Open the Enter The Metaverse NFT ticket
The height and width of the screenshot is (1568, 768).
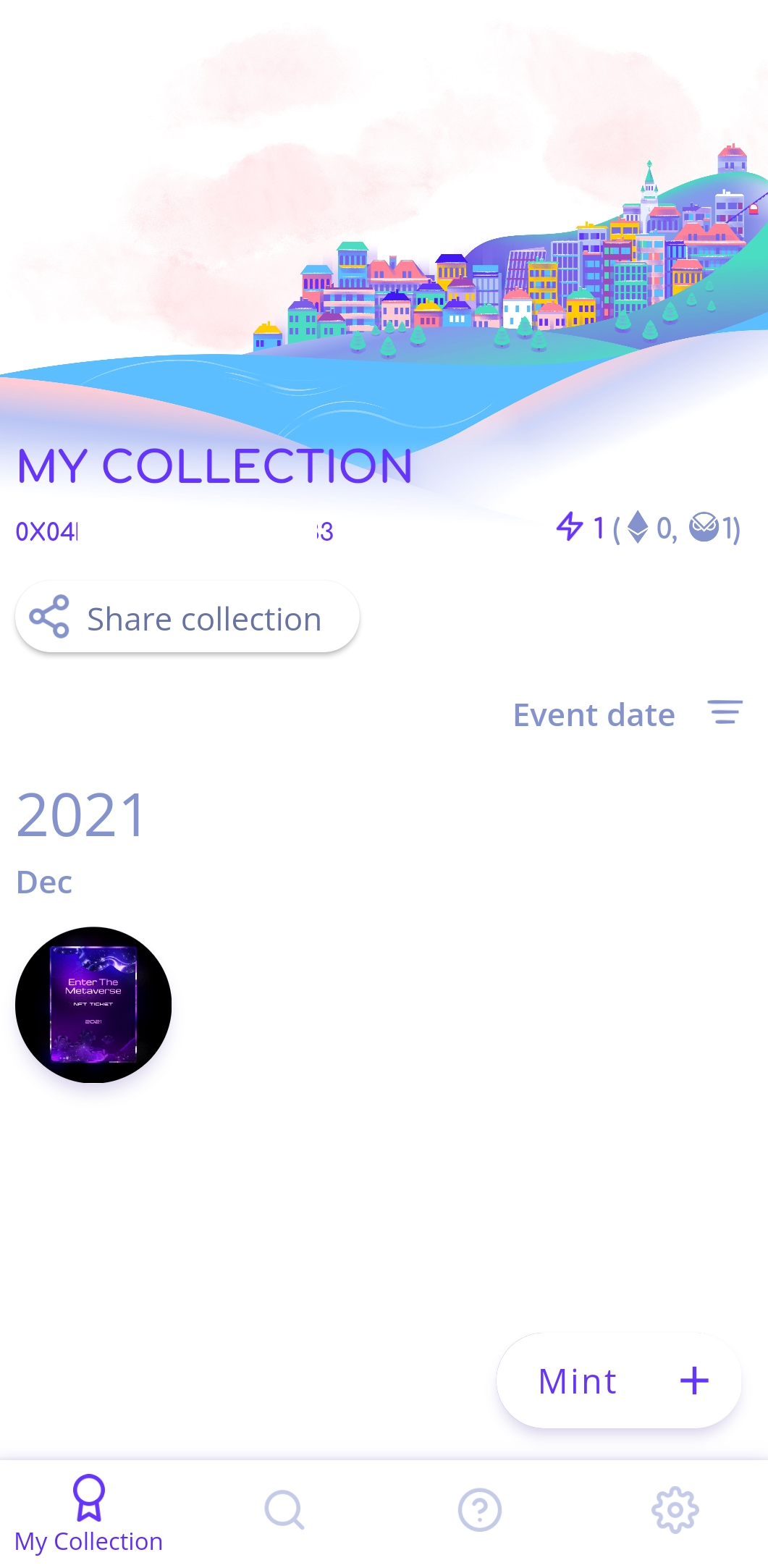(93, 1005)
